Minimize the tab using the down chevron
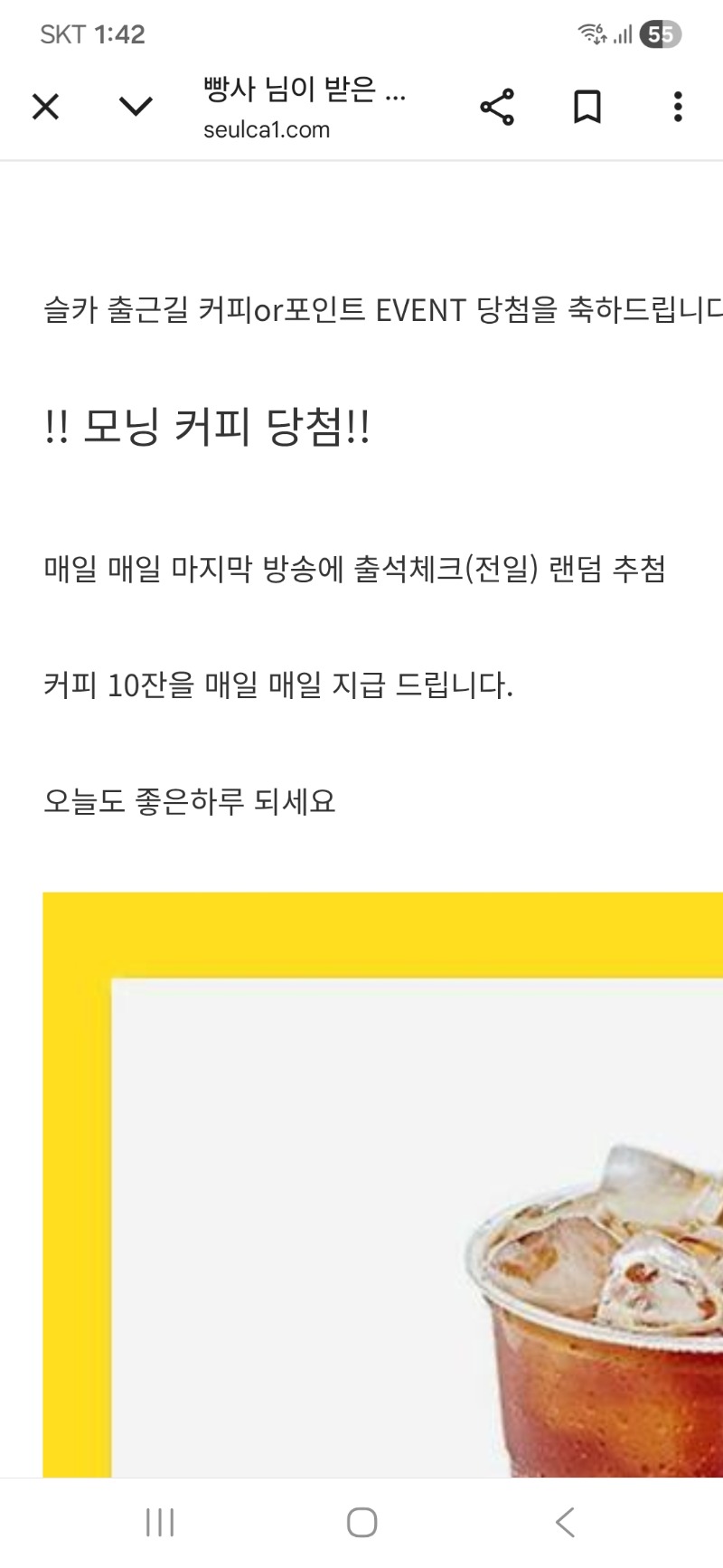The image size is (723, 1568). 136,107
